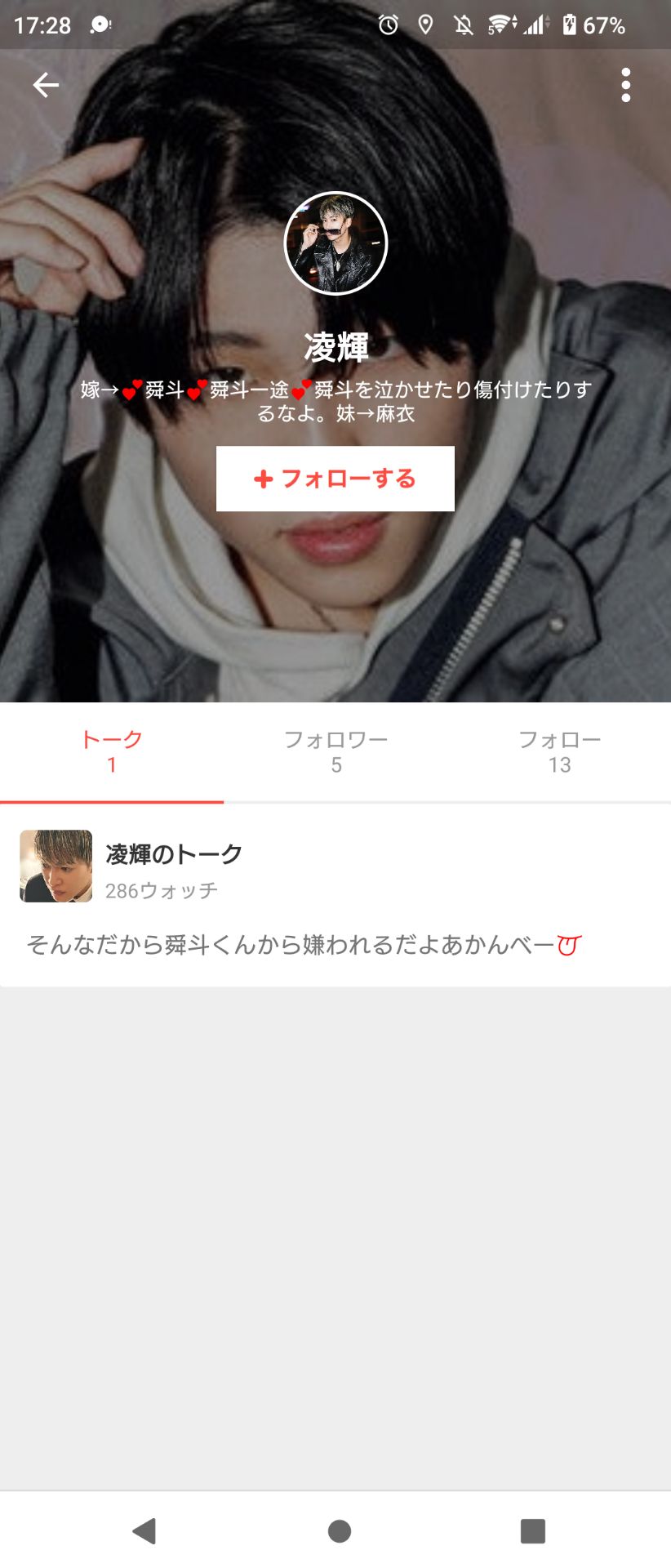
Task: Open the フォロワー tab
Action: coord(335,751)
